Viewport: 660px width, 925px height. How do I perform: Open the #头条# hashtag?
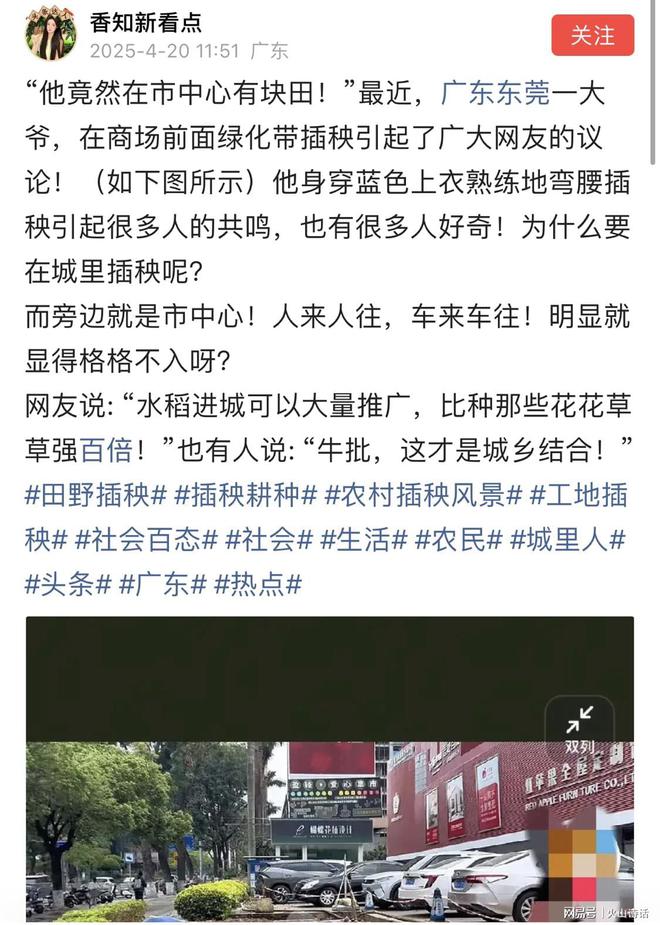click(x=68, y=584)
